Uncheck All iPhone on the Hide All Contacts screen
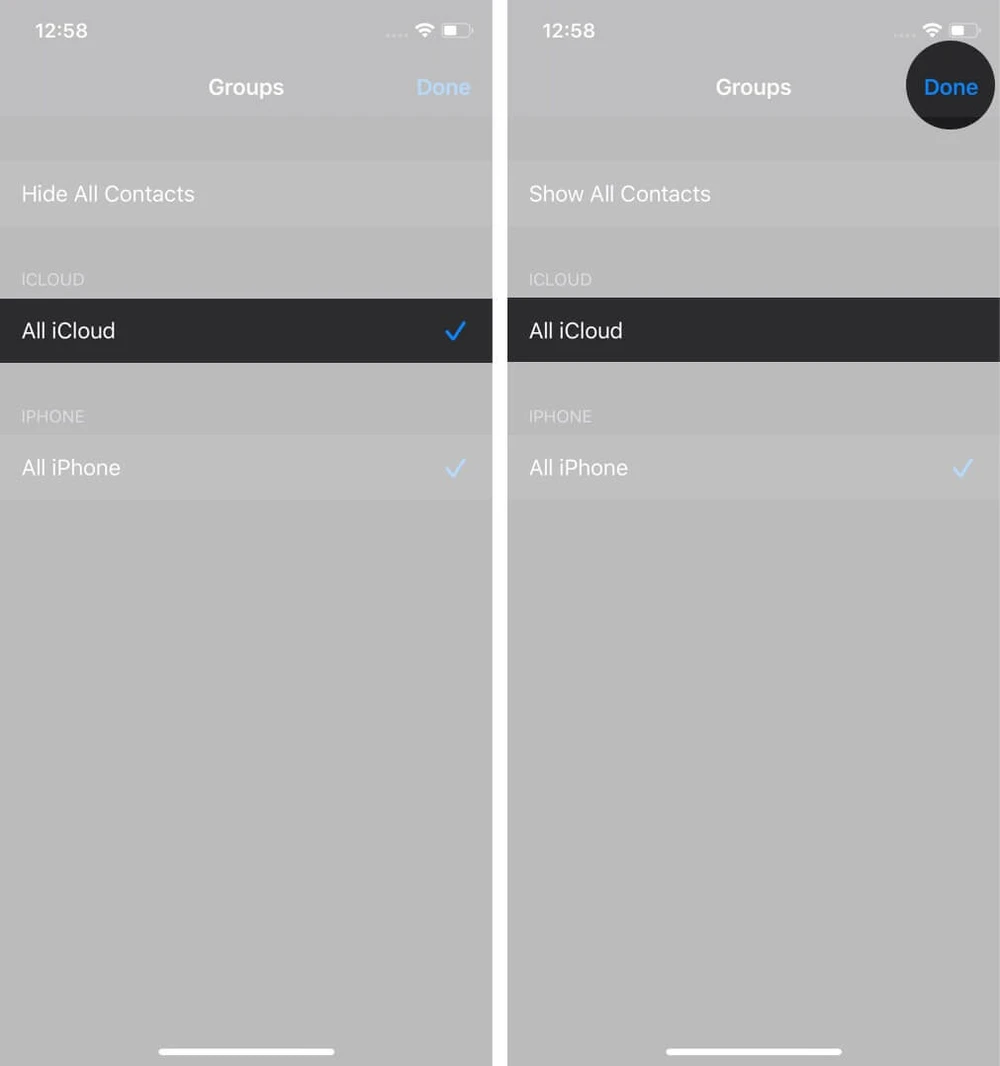This screenshot has width=1000, height=1066. pos(245,468)
